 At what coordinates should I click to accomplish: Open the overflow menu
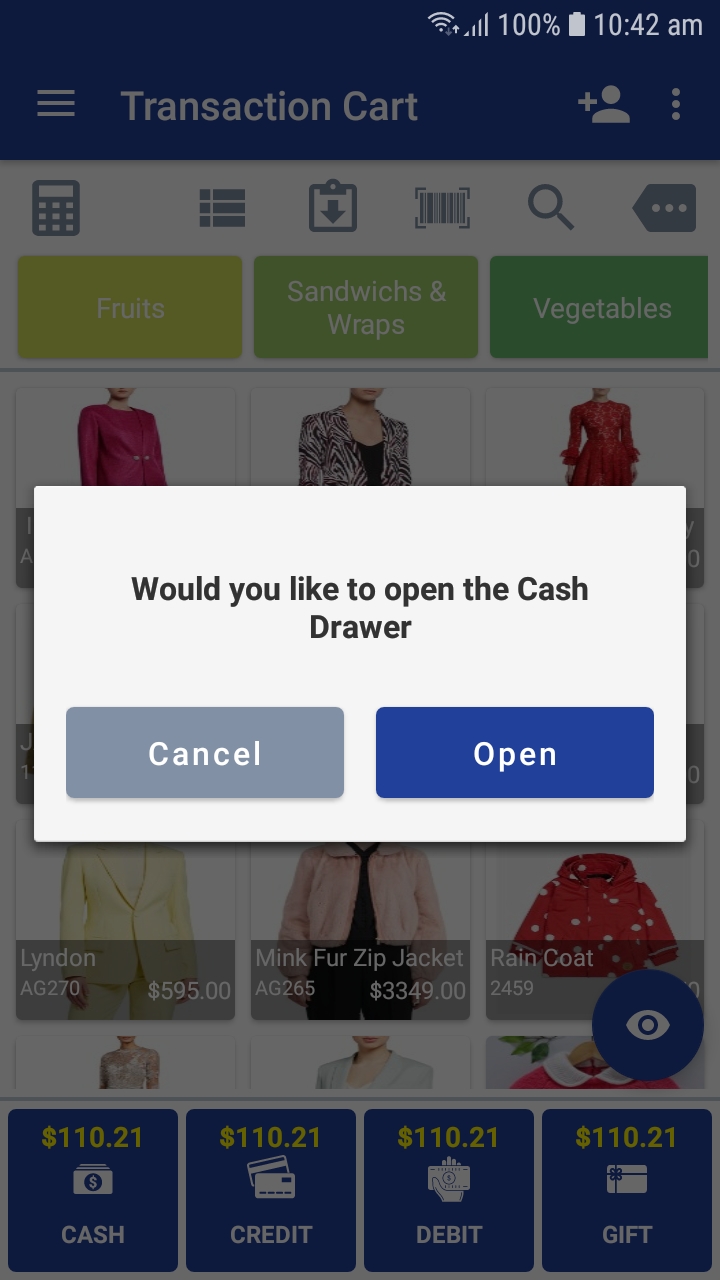(x=676, y=104)
